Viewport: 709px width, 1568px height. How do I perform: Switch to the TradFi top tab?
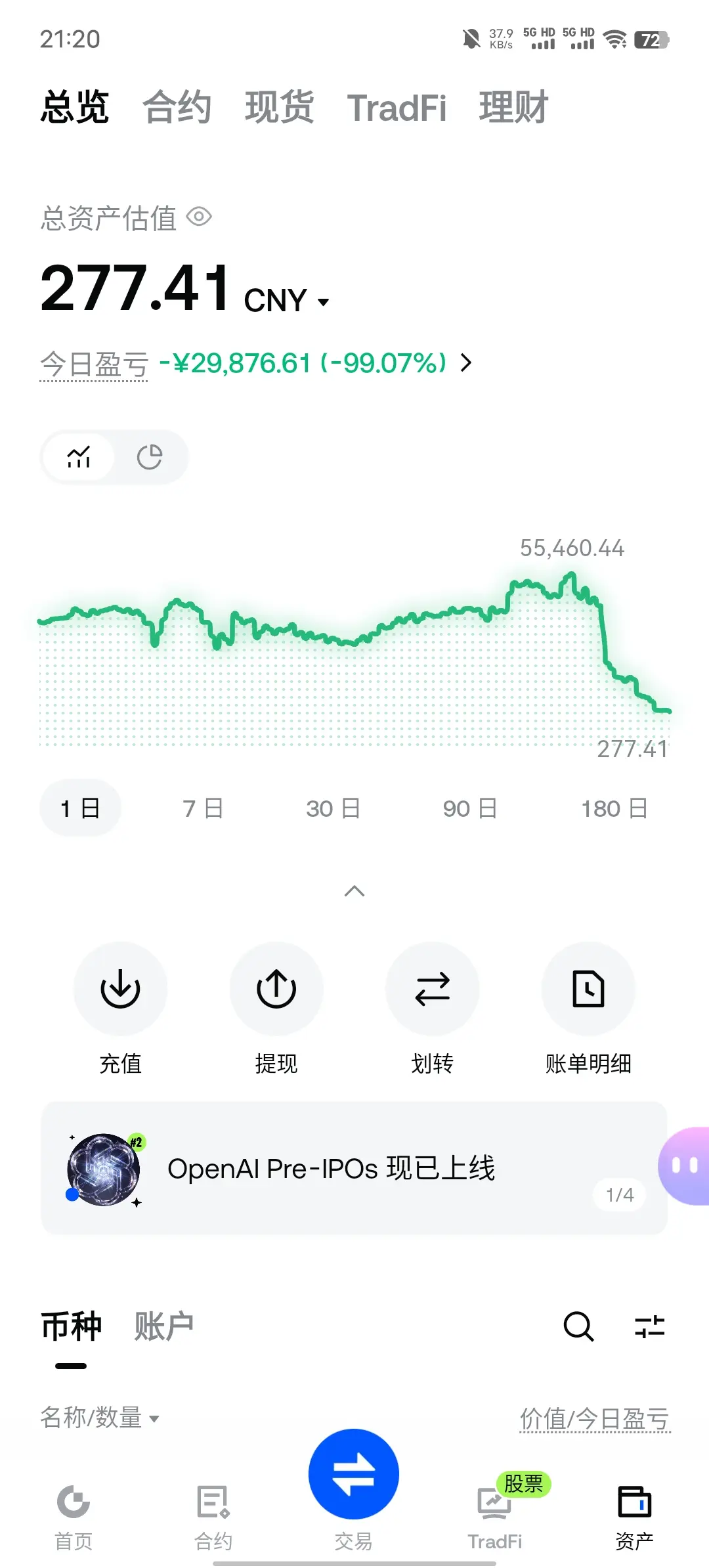397,108
